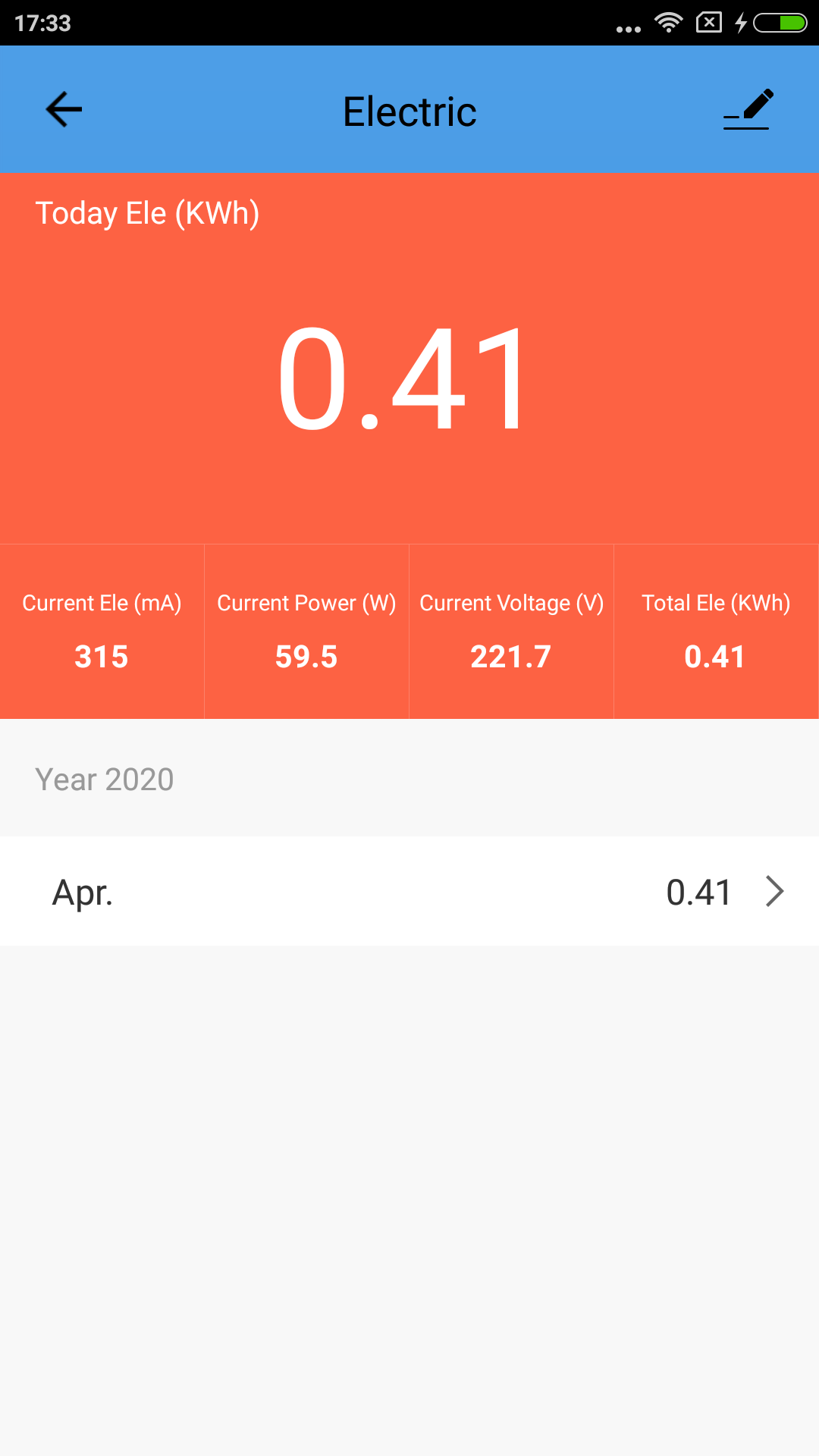Screen dimensions: 819x1456
Task: Open the Apr. electricity usage row
Action: pyautogui.click(x=409, y=891)
